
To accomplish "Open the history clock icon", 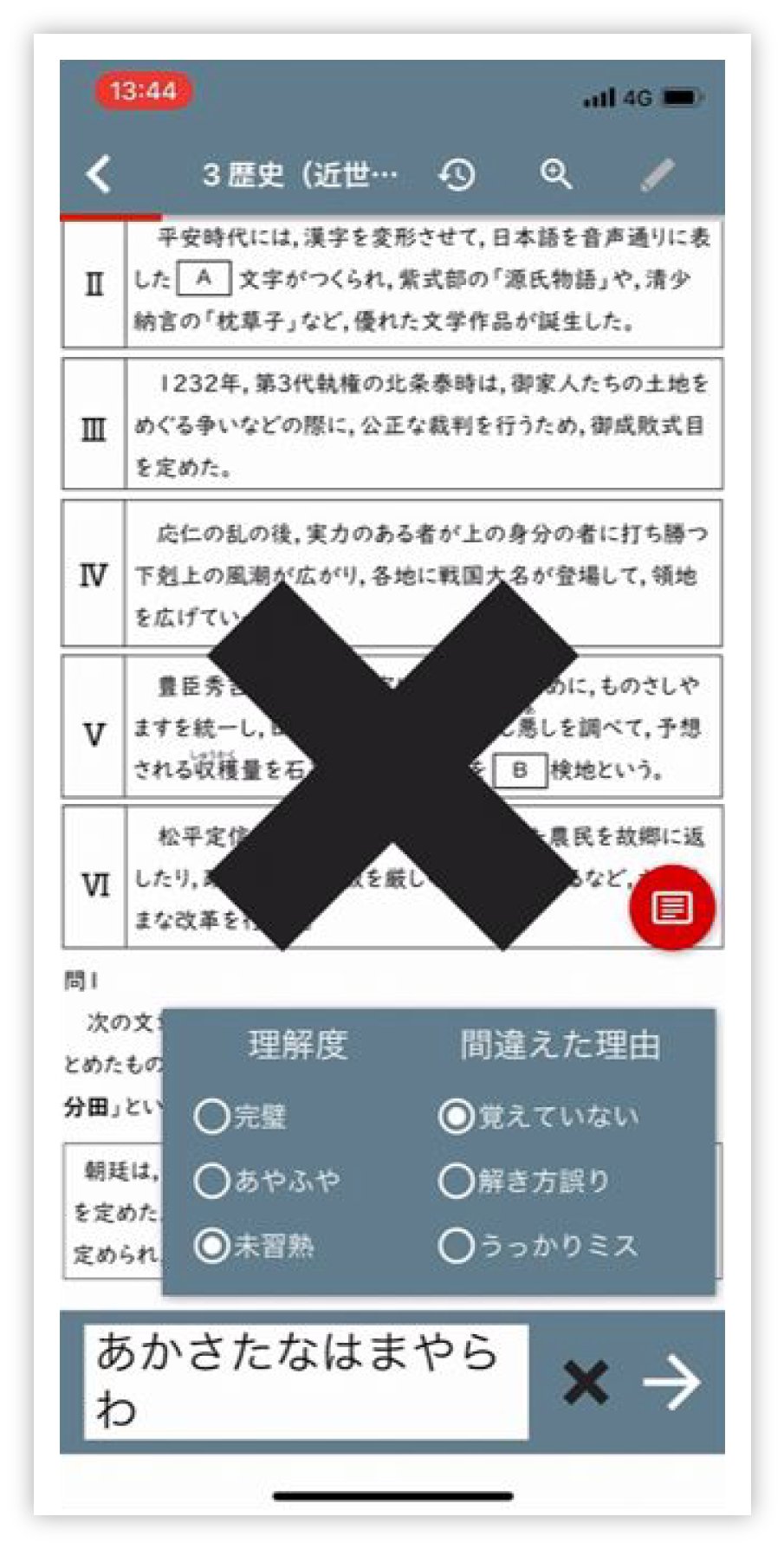I will (x=457, y=174).
